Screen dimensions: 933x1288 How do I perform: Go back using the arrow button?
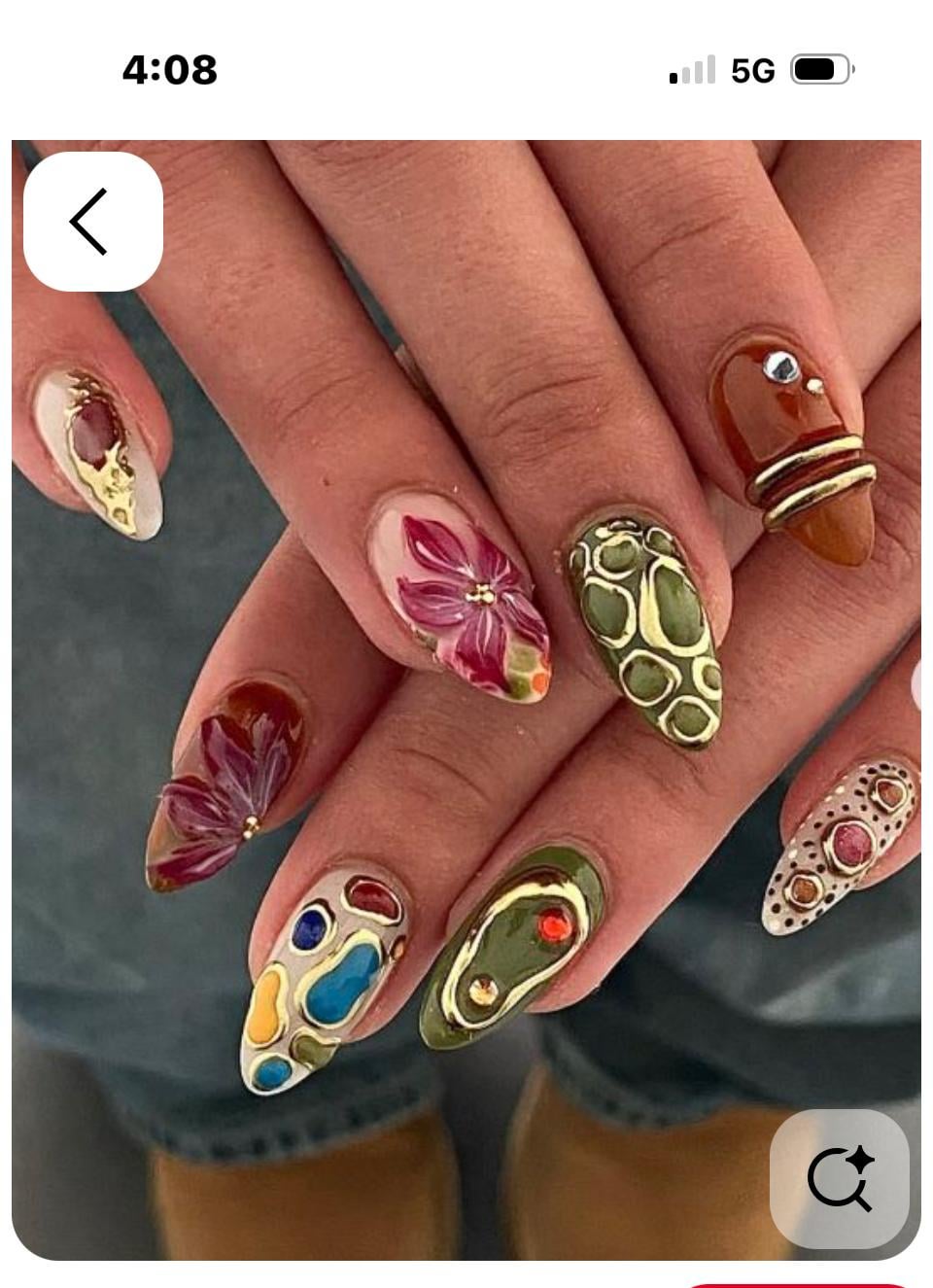pyautogui.click(x=92, y=222)
